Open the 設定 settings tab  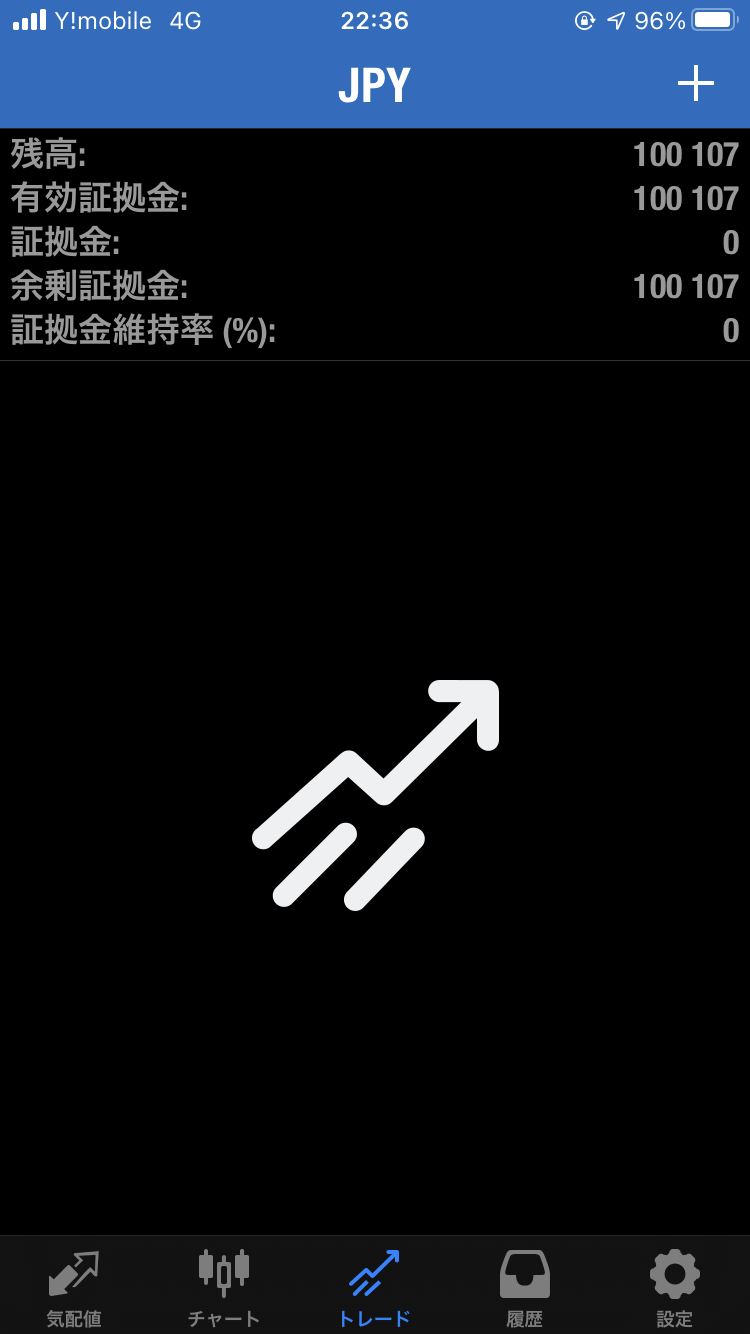[675, 1287]
